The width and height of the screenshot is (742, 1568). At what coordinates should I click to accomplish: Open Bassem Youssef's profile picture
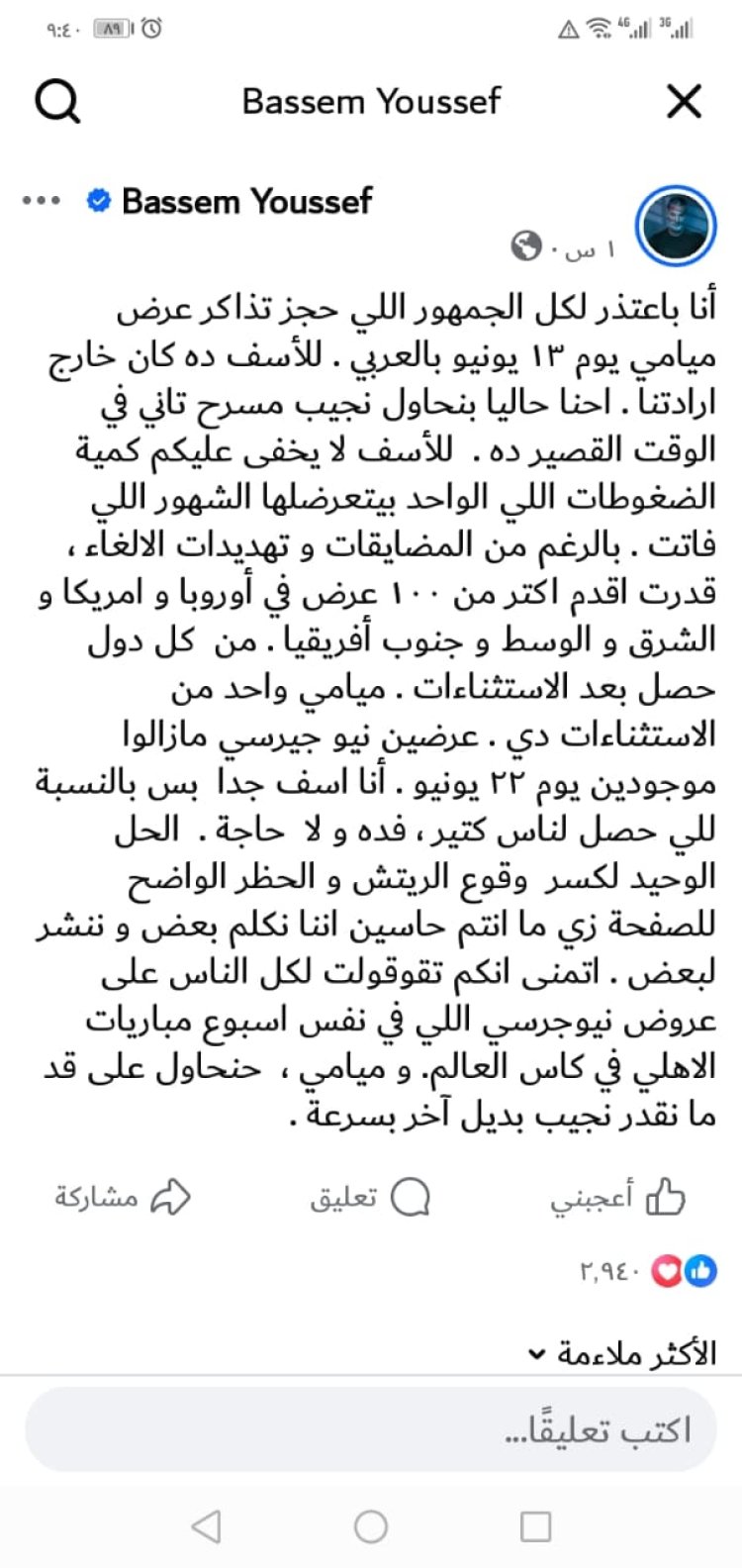676,226
